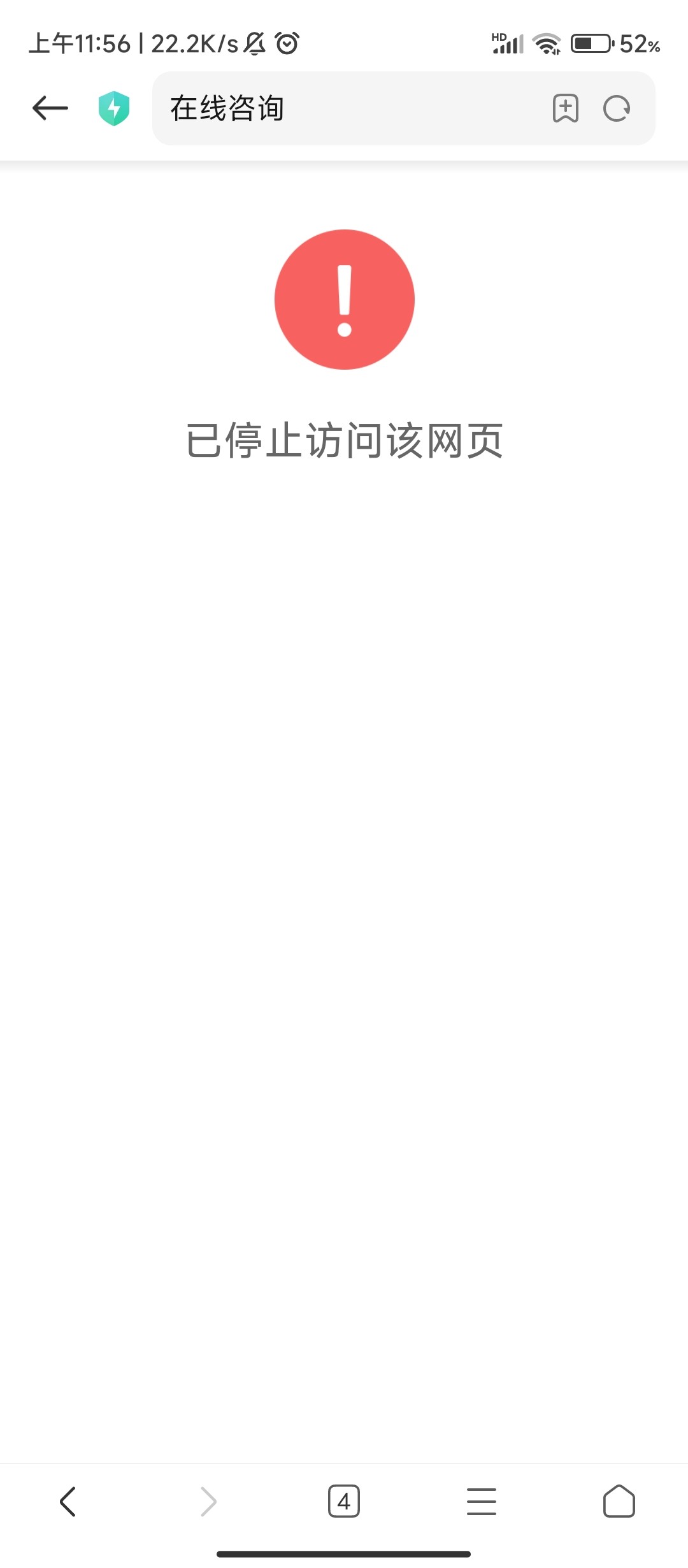Tap the alarm clock status bar icon

click(x=288, y=43)
